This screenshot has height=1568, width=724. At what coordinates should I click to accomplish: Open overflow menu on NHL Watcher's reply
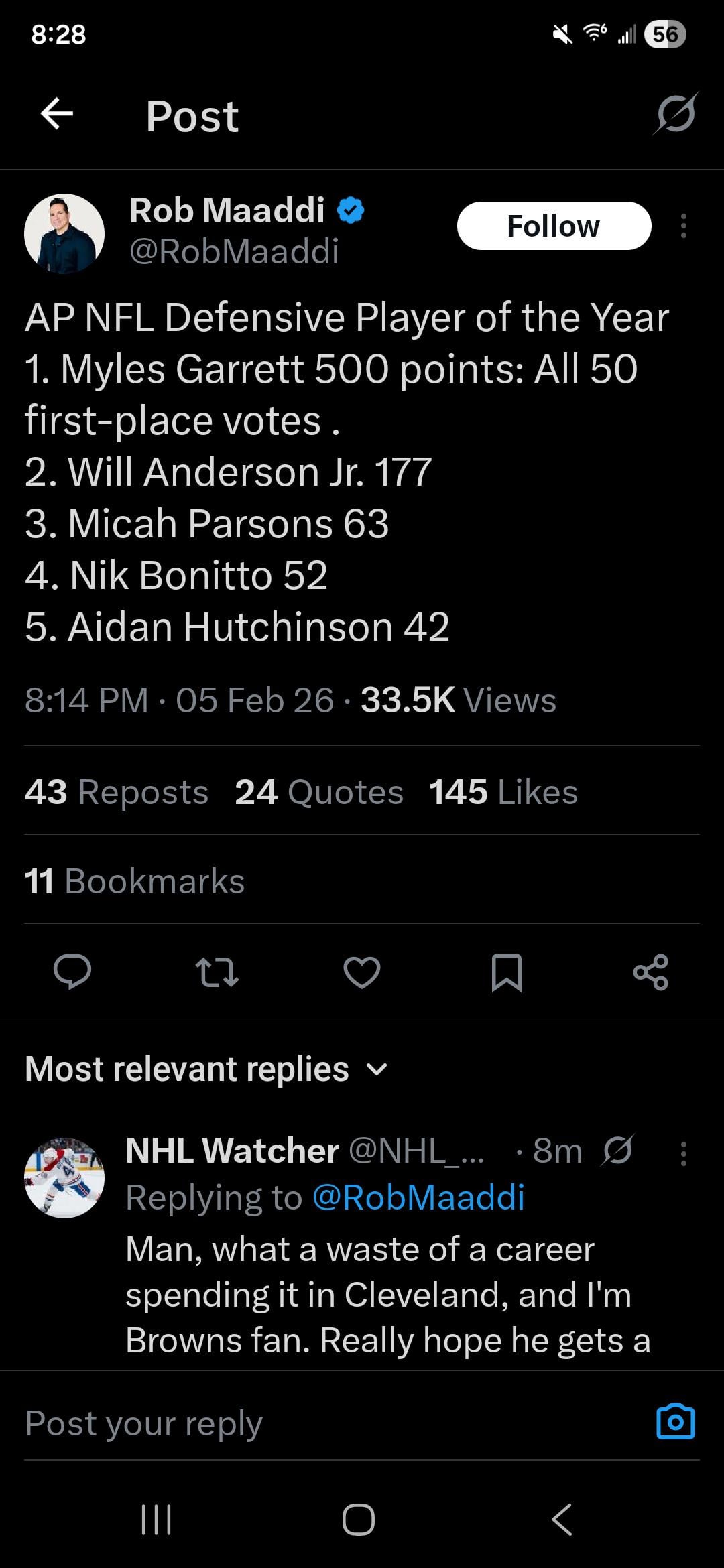pyautogui.click(x=683, y=1153)
